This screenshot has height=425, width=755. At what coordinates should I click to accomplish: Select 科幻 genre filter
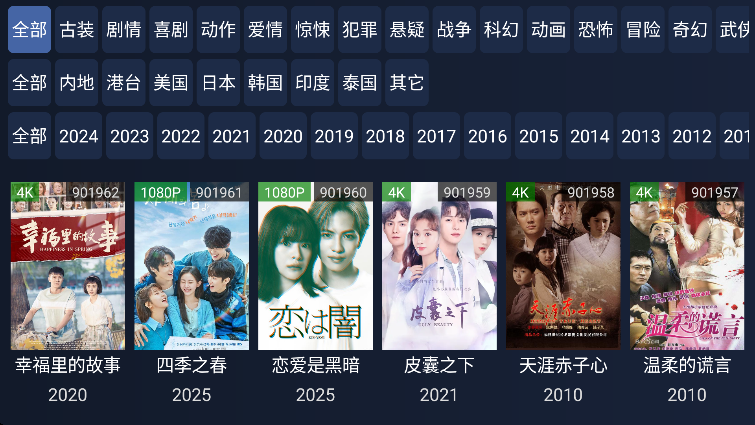click(501, 30)
